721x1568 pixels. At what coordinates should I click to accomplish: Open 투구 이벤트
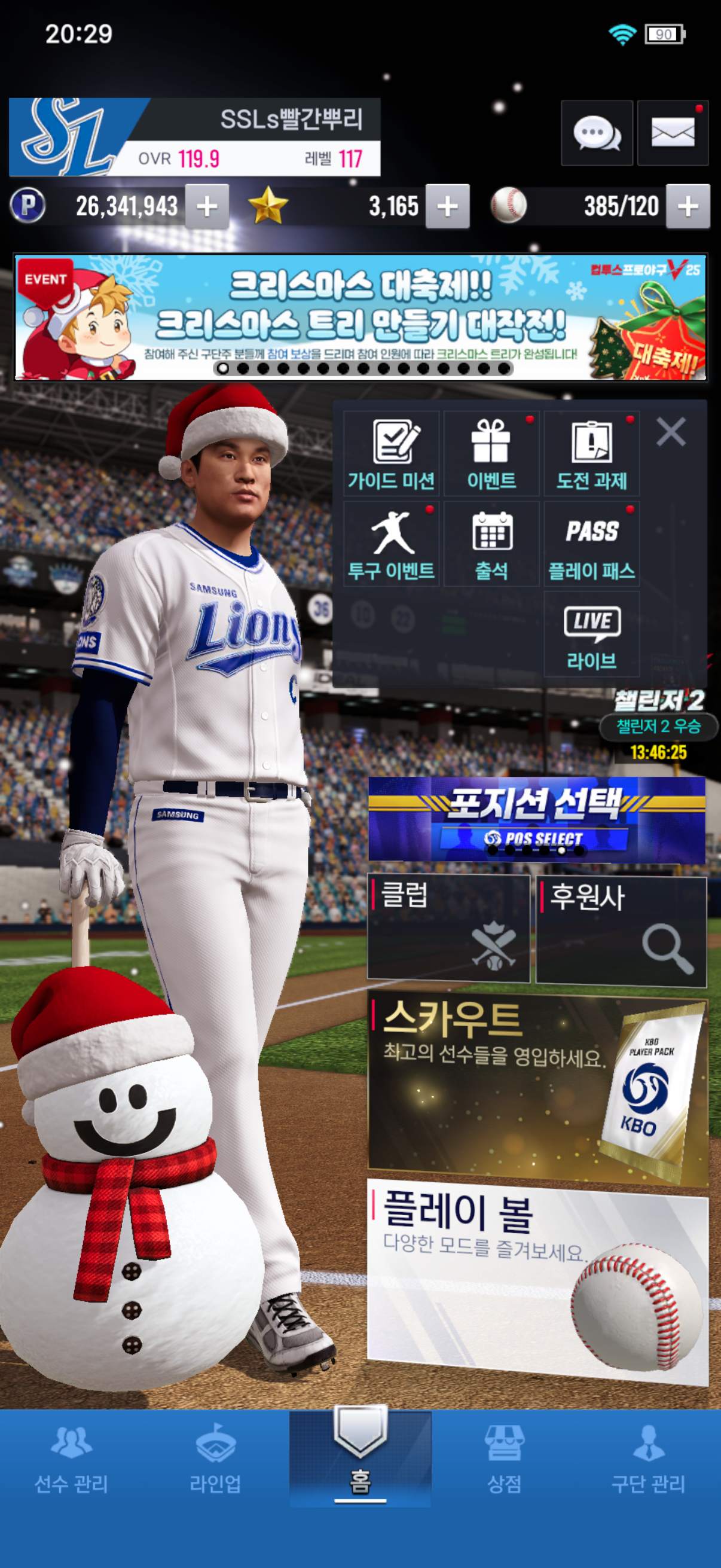point(391,544)
